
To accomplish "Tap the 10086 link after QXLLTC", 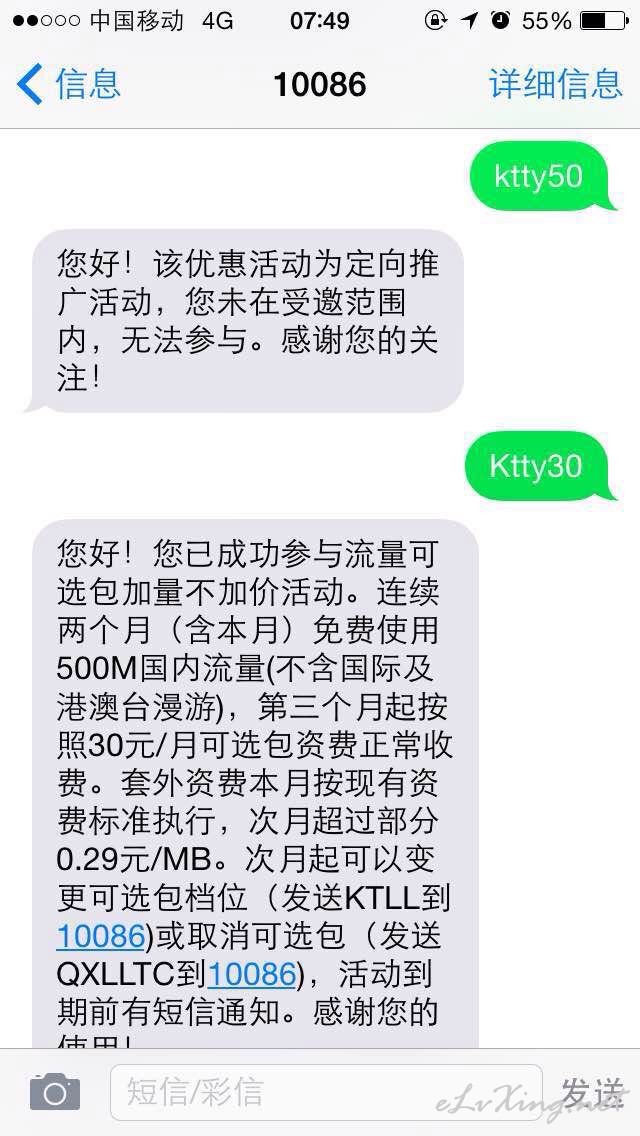I will [x=252, y=974].
